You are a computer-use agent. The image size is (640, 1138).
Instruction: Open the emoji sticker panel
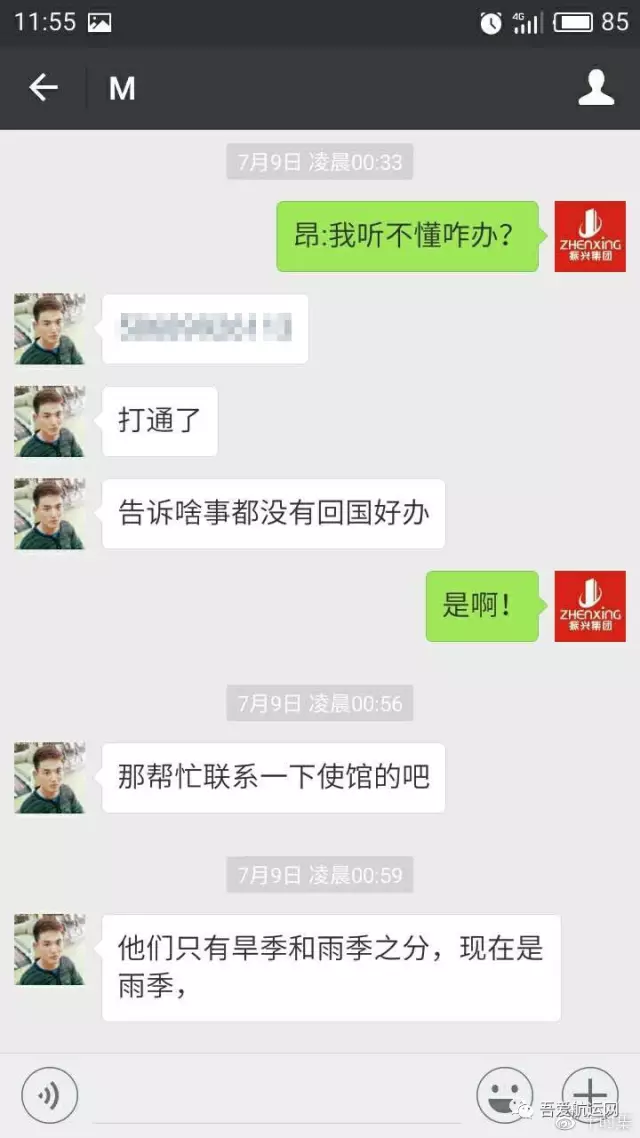point(504,1094)
